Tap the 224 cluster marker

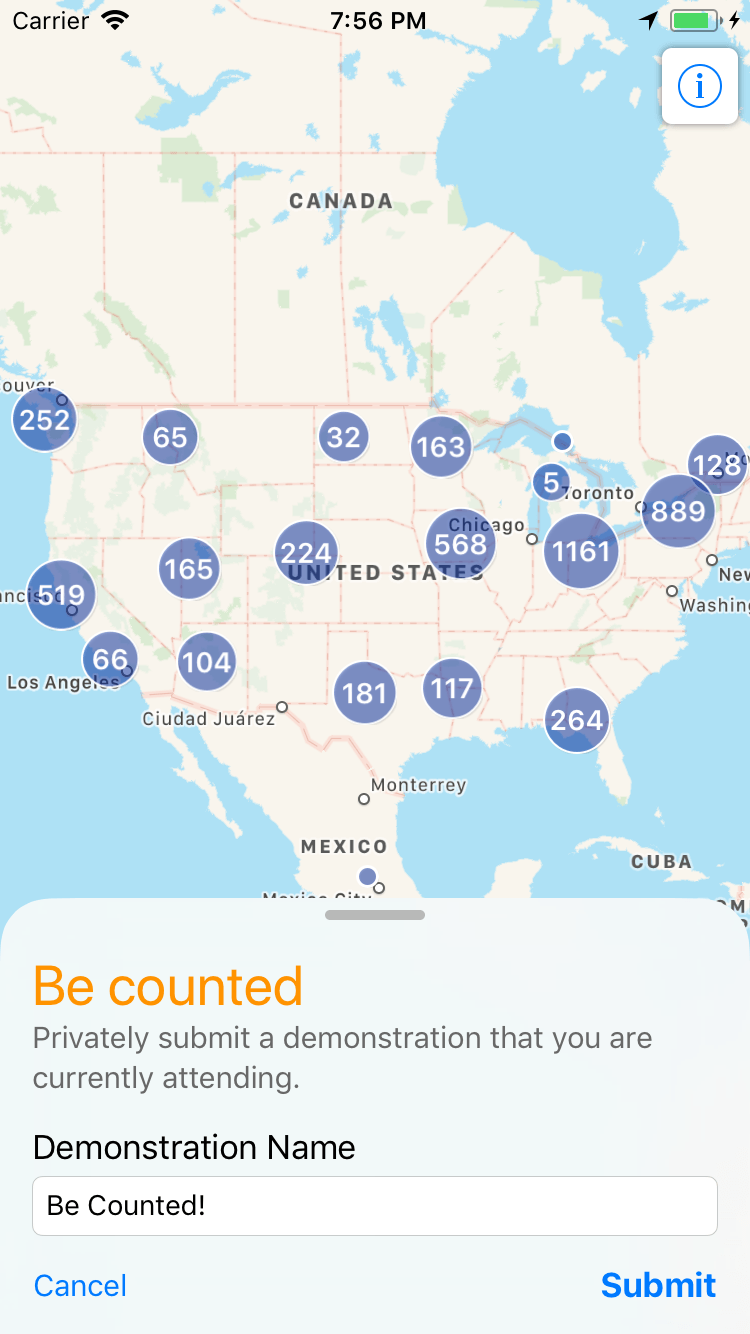pos(306,553)
